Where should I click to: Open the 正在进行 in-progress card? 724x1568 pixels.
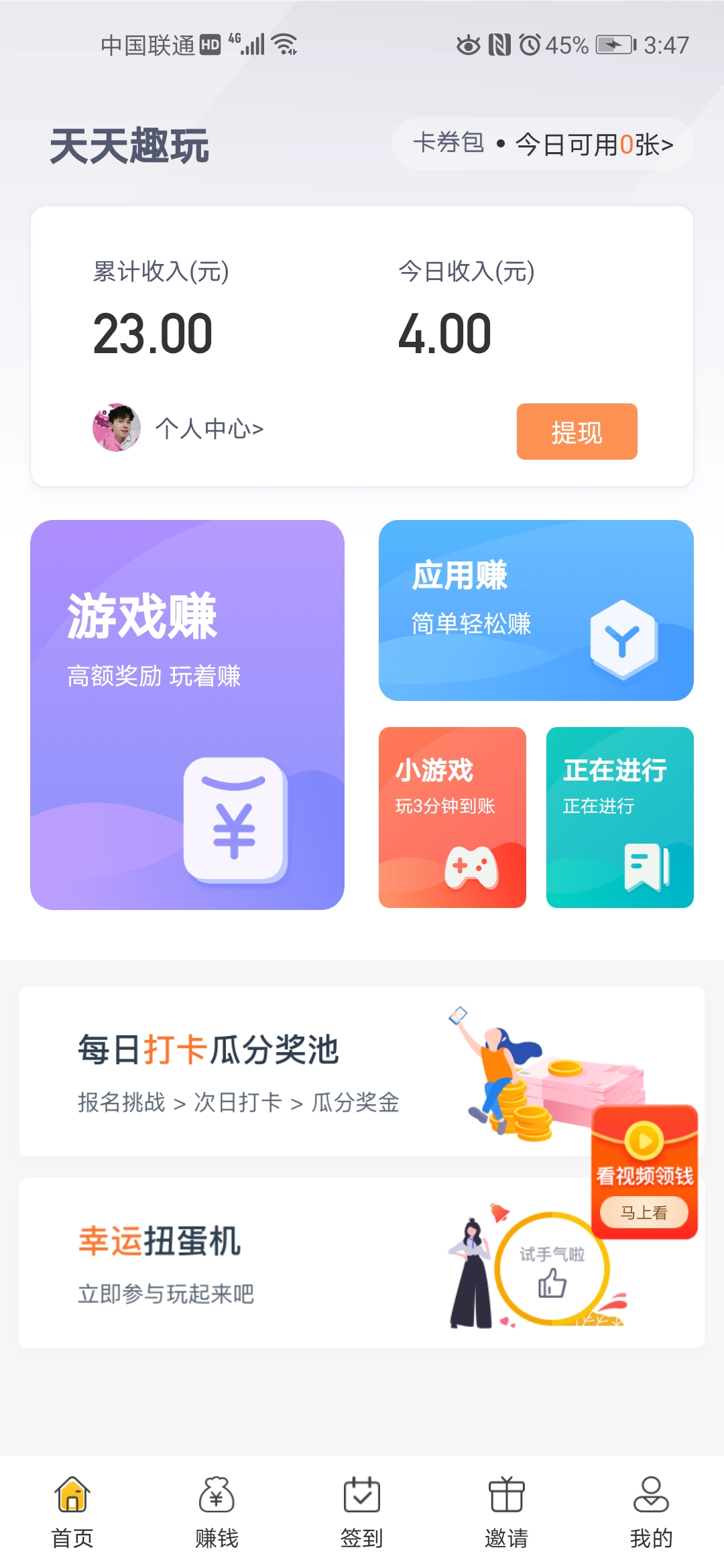pos(619,817)
